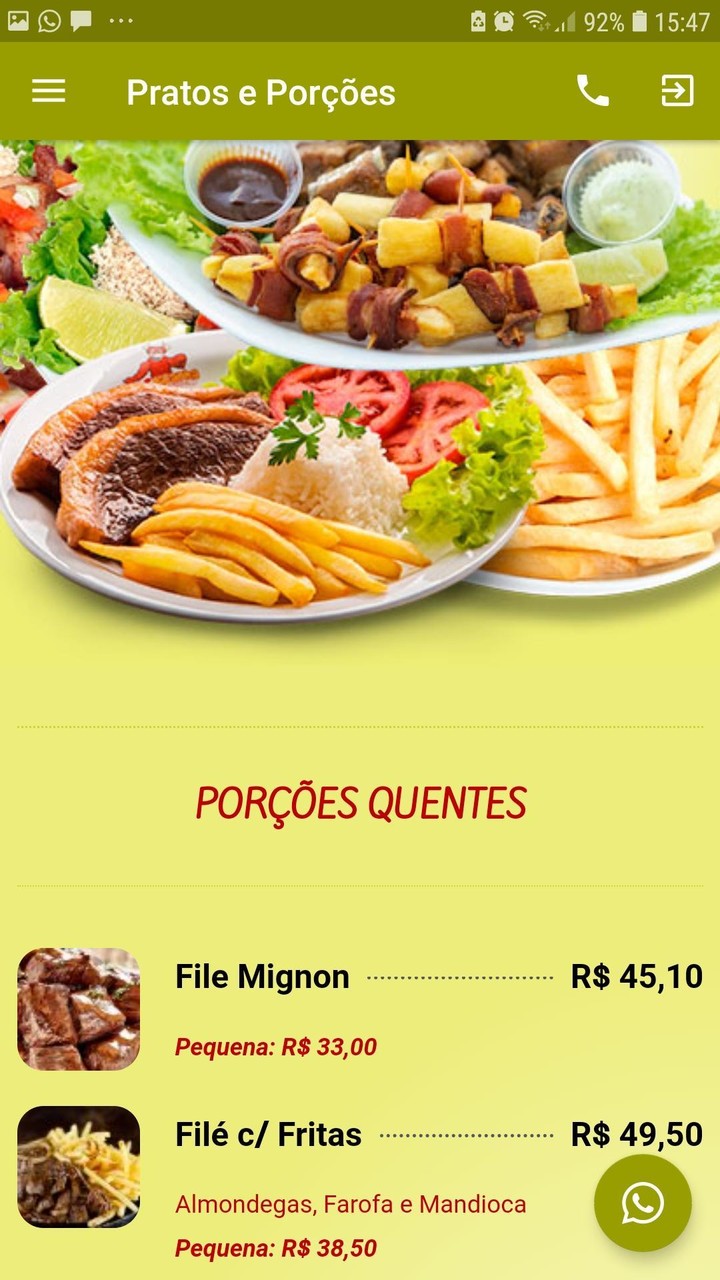Tap the Pequena R$ 33,00 price link

(274, 1048)
